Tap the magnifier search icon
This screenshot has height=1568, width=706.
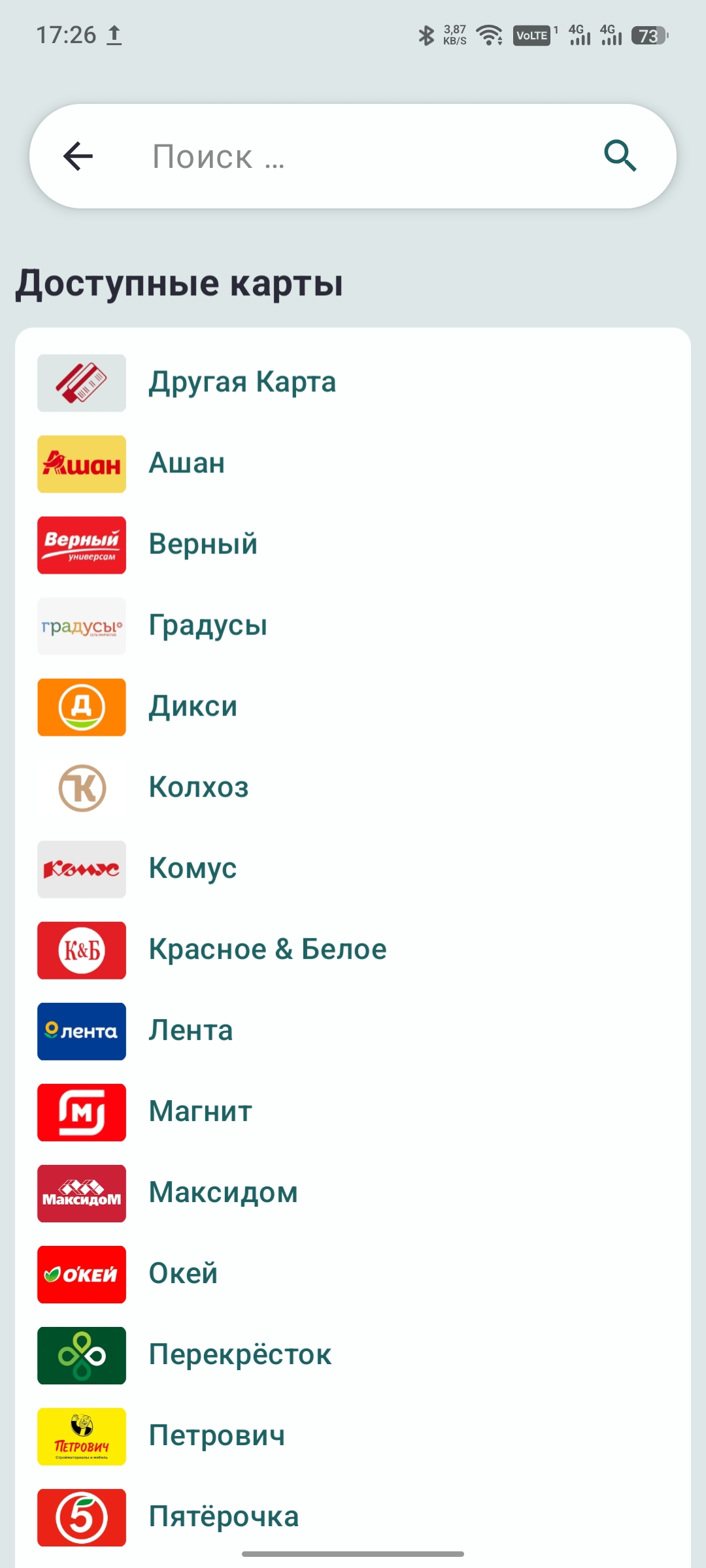(620, 156)
